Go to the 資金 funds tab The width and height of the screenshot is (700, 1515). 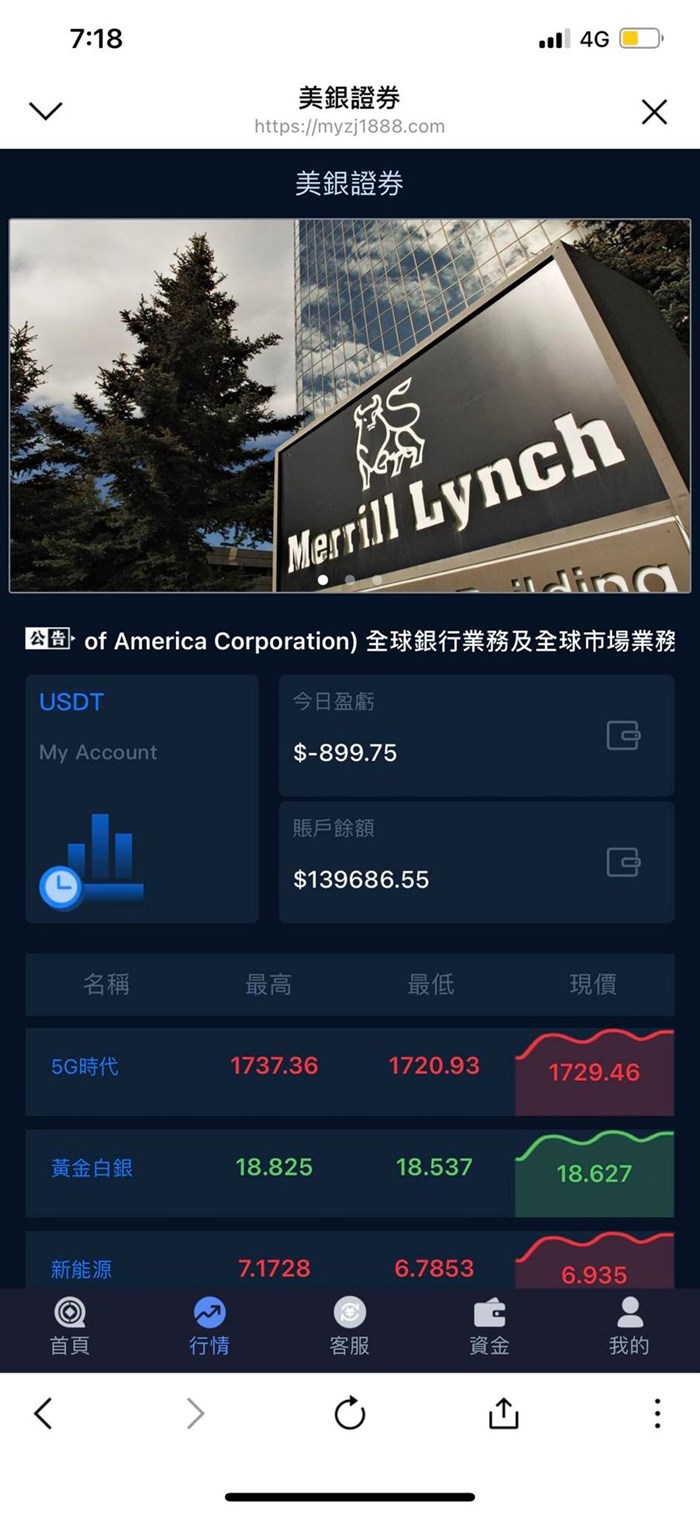(x=489, y=1327)
